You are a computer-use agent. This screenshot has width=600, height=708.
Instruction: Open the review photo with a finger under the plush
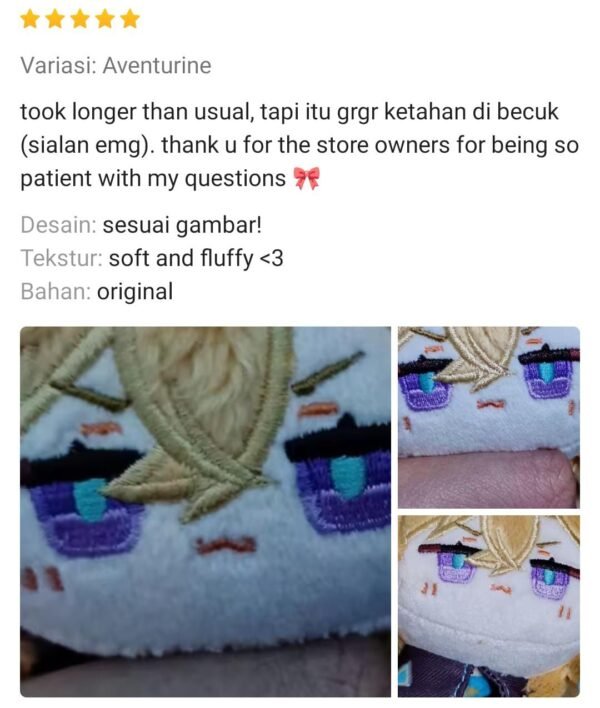tap(488, 417)
